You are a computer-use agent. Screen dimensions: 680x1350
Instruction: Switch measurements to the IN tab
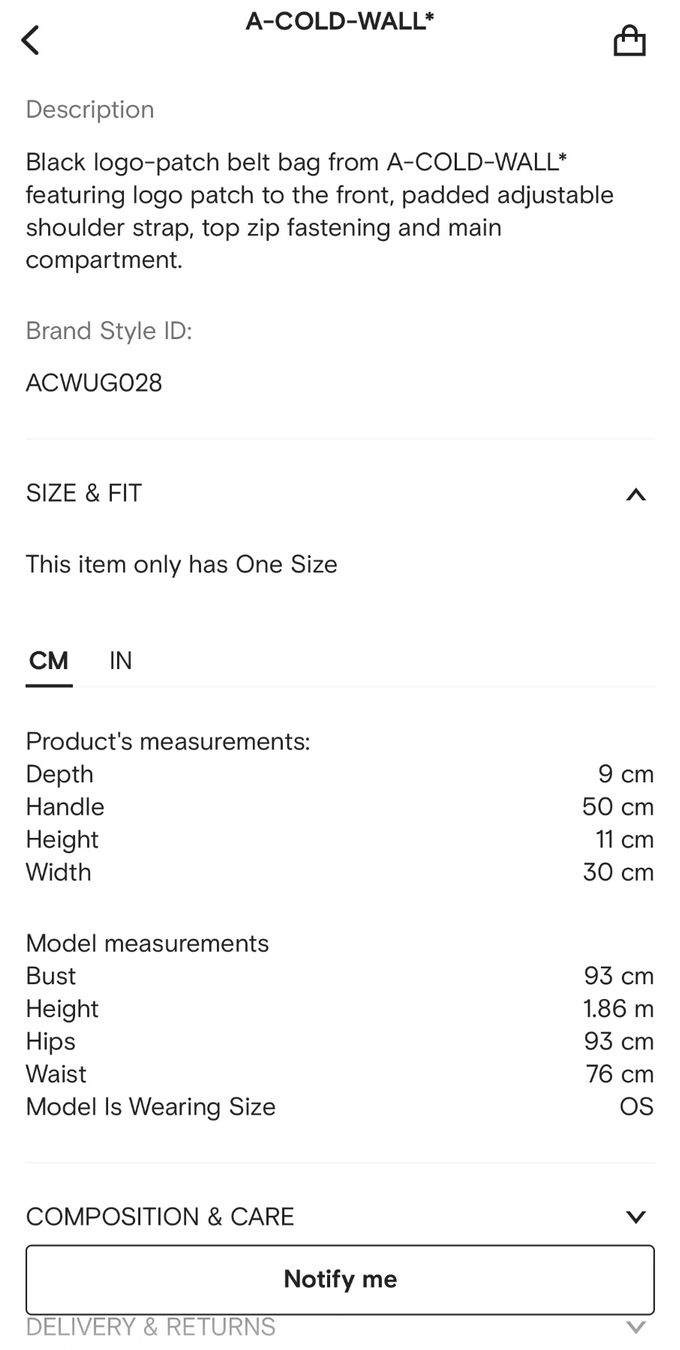click(x=121, y=661)
